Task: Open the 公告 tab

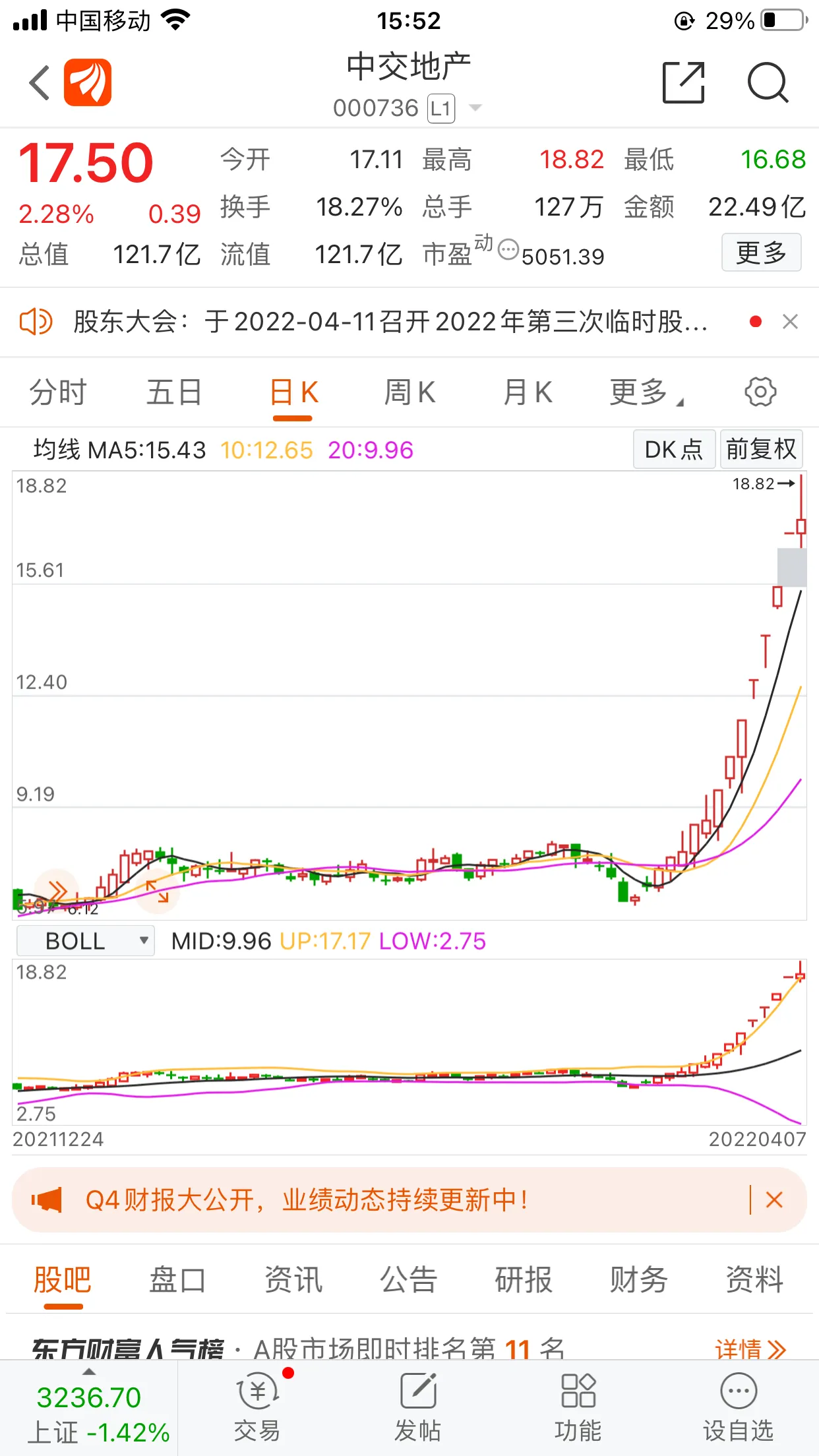Action: tap(408, 1281)
